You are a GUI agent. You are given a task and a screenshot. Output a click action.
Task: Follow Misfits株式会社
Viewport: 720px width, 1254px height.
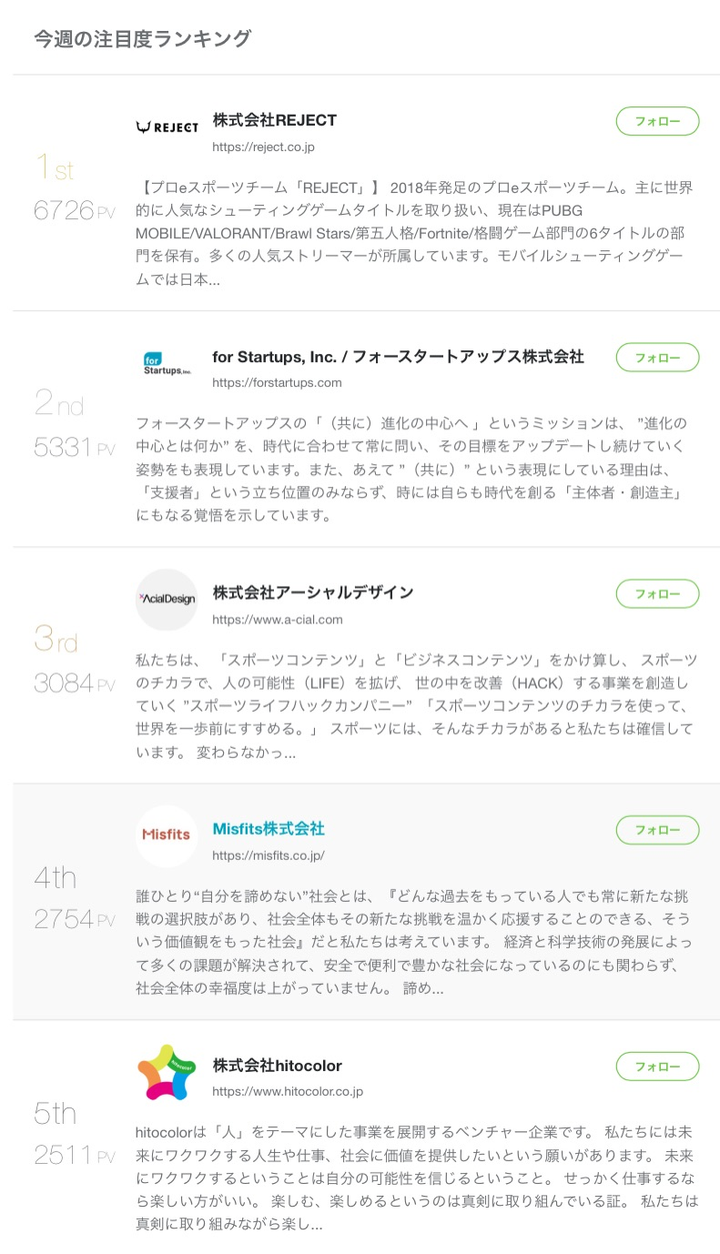pyautogui.click(x=657, y=830)
